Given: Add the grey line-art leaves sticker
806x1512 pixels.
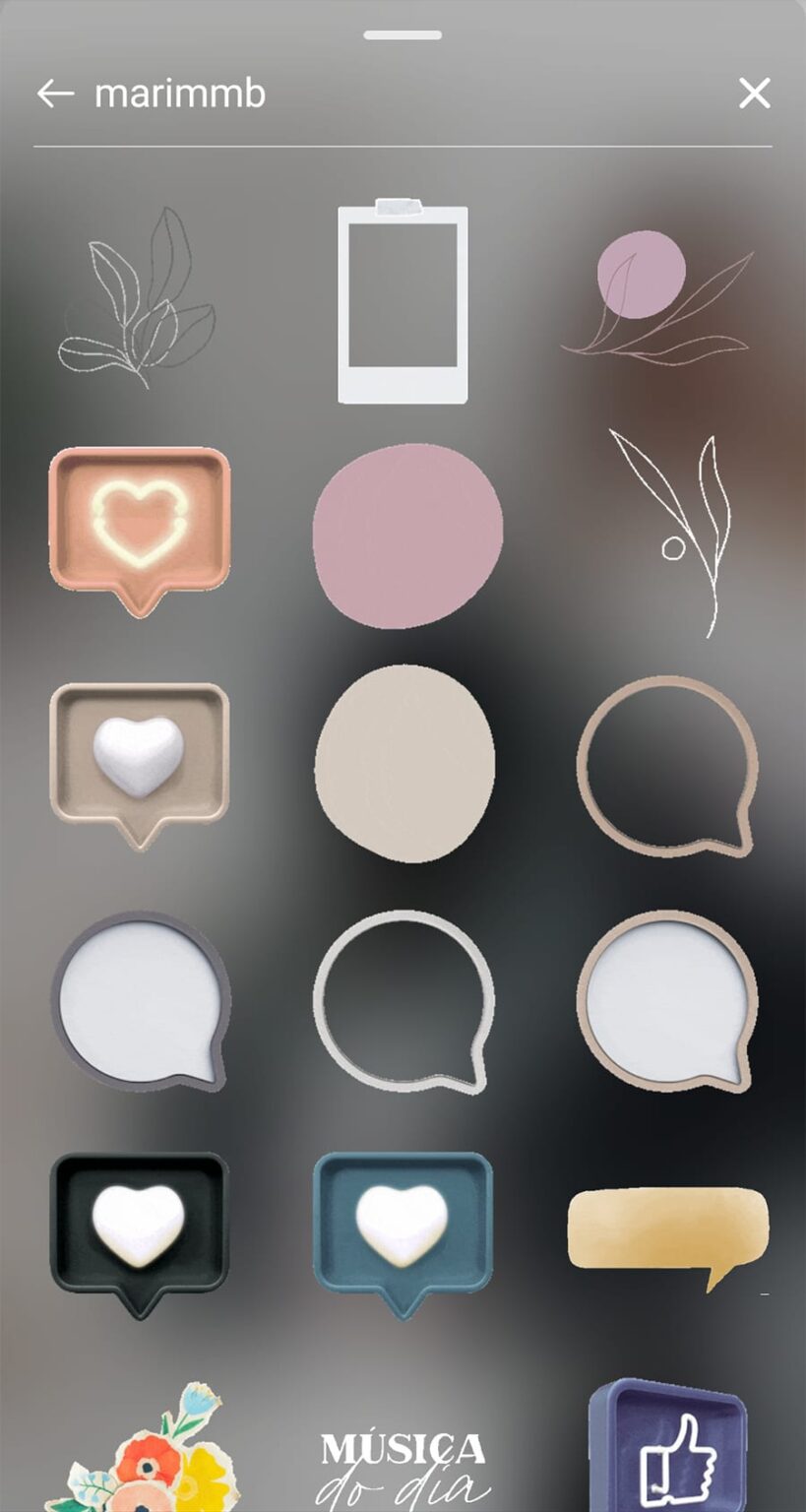Looking at the screenshot, I should click(x=138, y=297).
